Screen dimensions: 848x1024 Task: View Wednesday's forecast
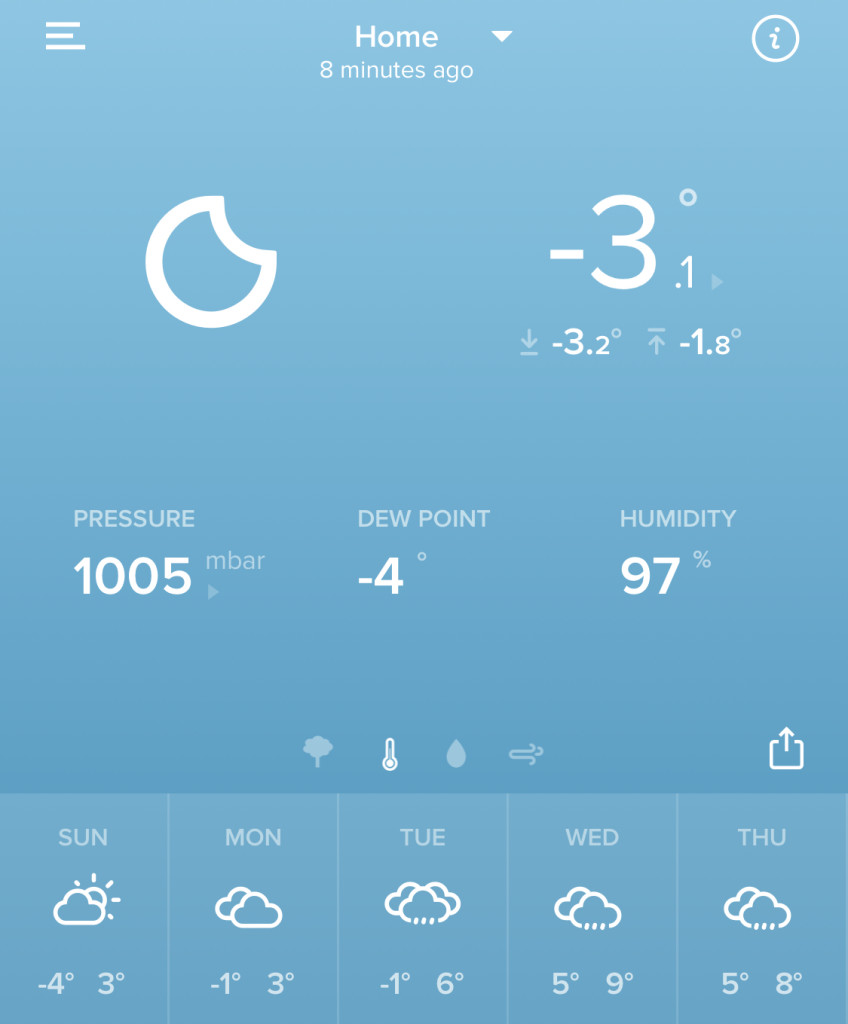pos(592,908)
